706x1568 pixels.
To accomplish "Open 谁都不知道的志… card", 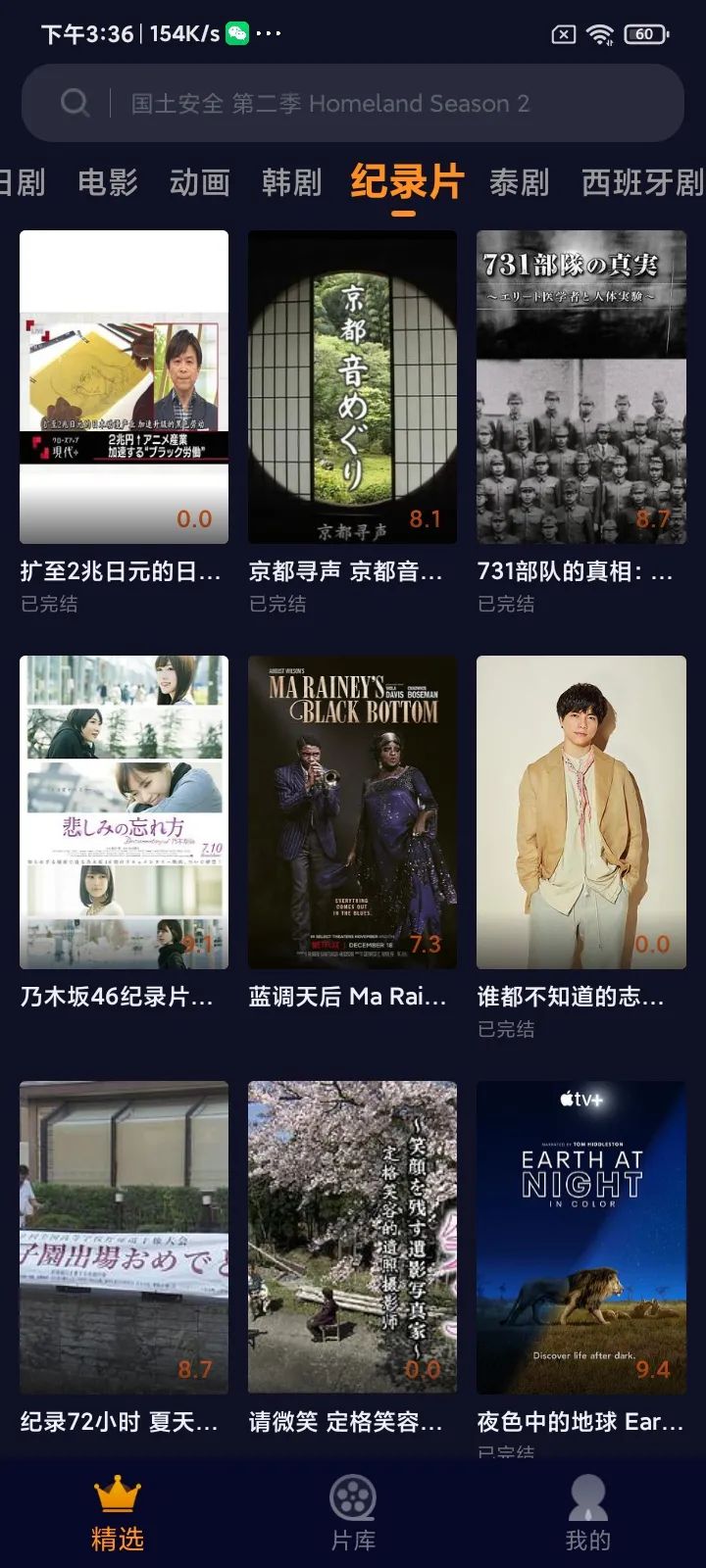I will [x=580, y=812].
